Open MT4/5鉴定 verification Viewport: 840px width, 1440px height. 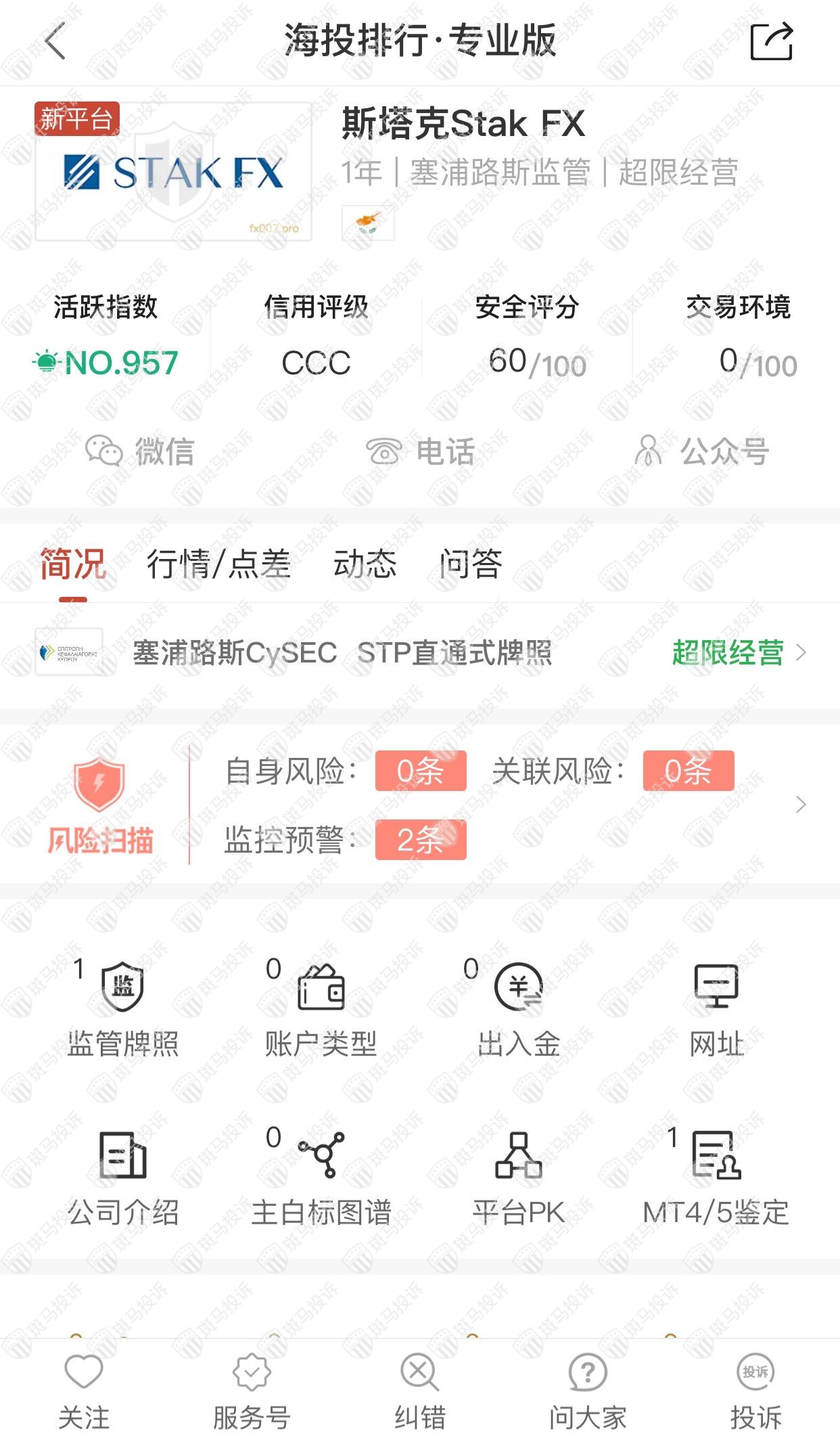click(x=716, y=1179)
